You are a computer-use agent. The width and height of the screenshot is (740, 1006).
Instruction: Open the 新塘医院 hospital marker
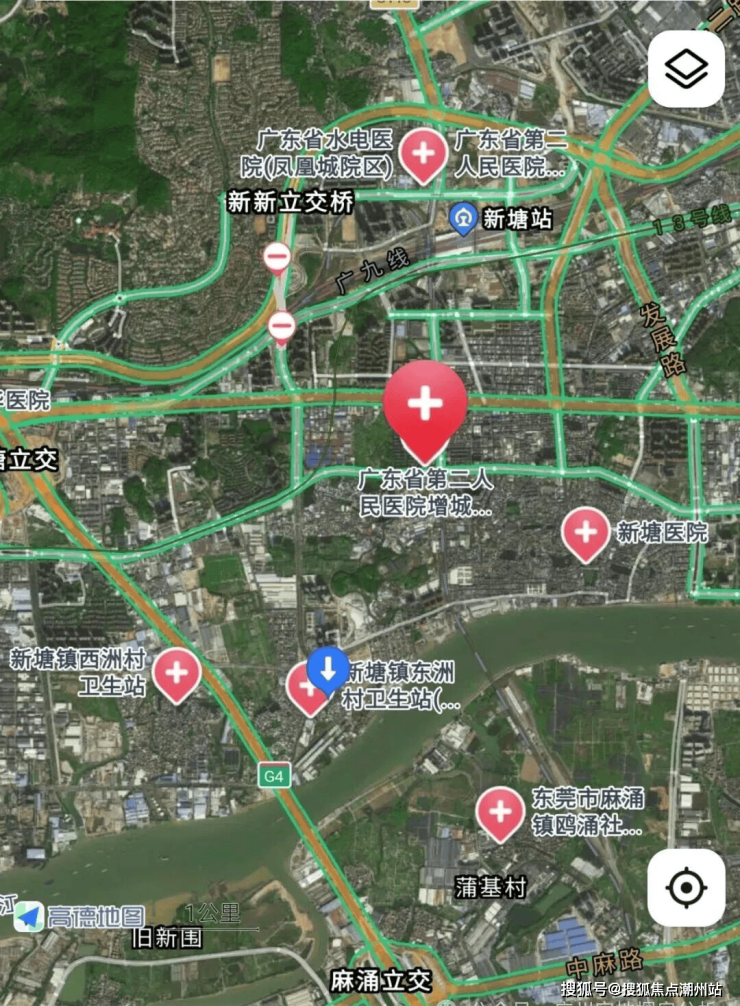(x=585, y=532)
